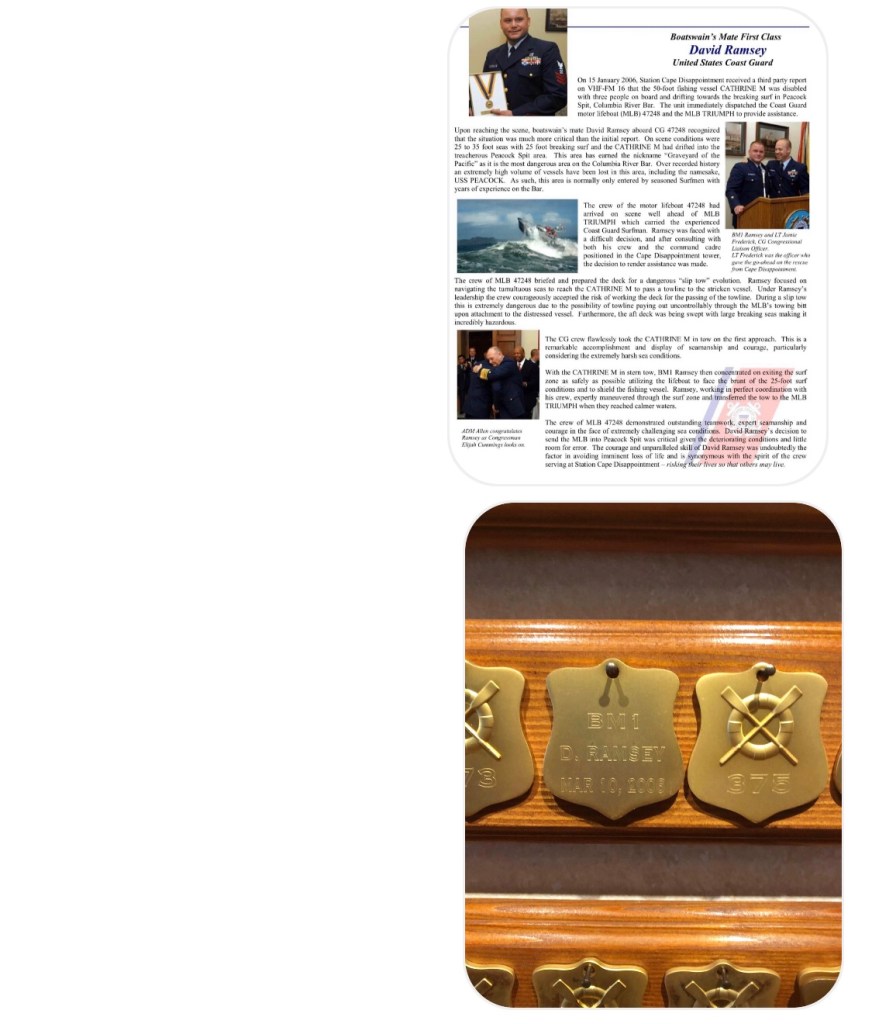Open the BM1 D. Ramsey plaque photo

653,754
